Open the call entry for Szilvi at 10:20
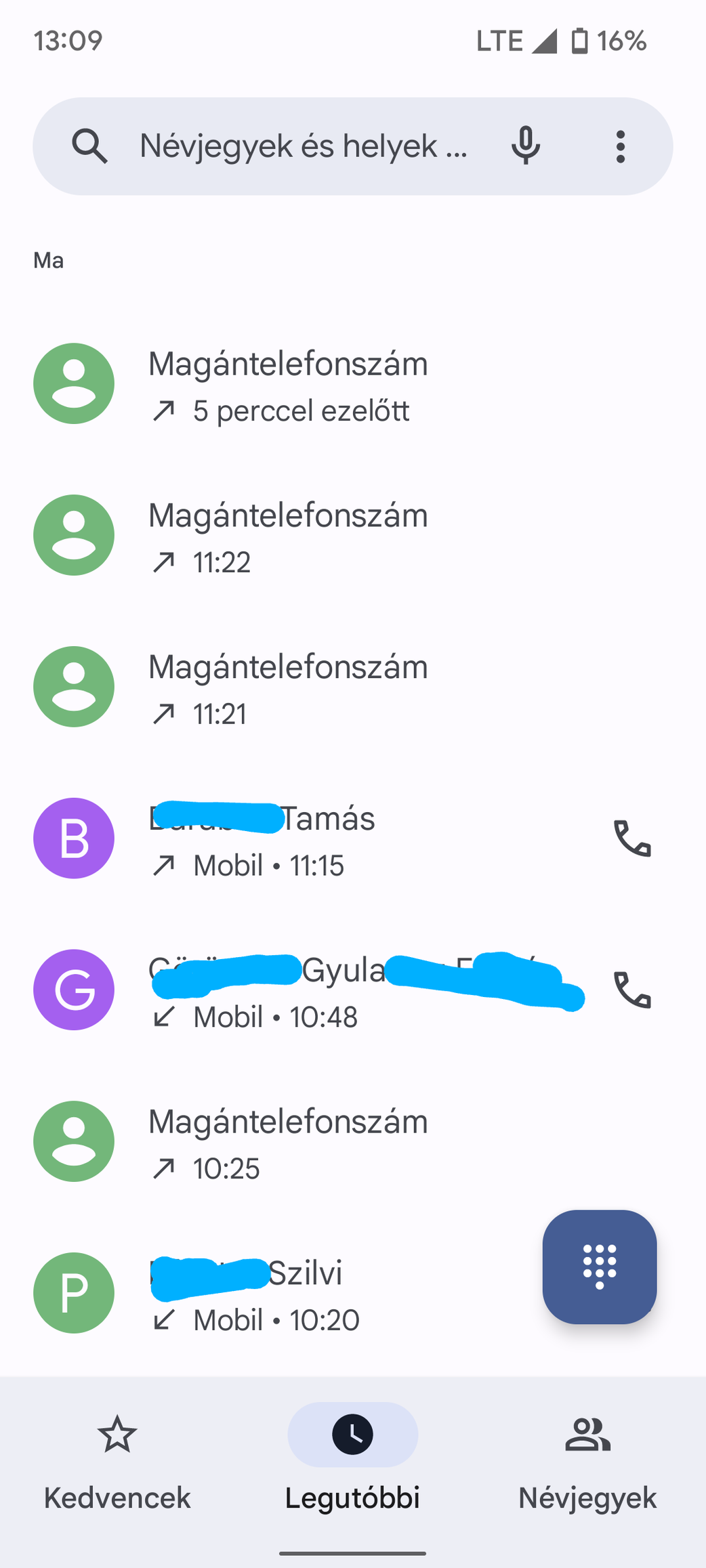This screenshot has width=706, height=1568. click(x=271, y=1294)
